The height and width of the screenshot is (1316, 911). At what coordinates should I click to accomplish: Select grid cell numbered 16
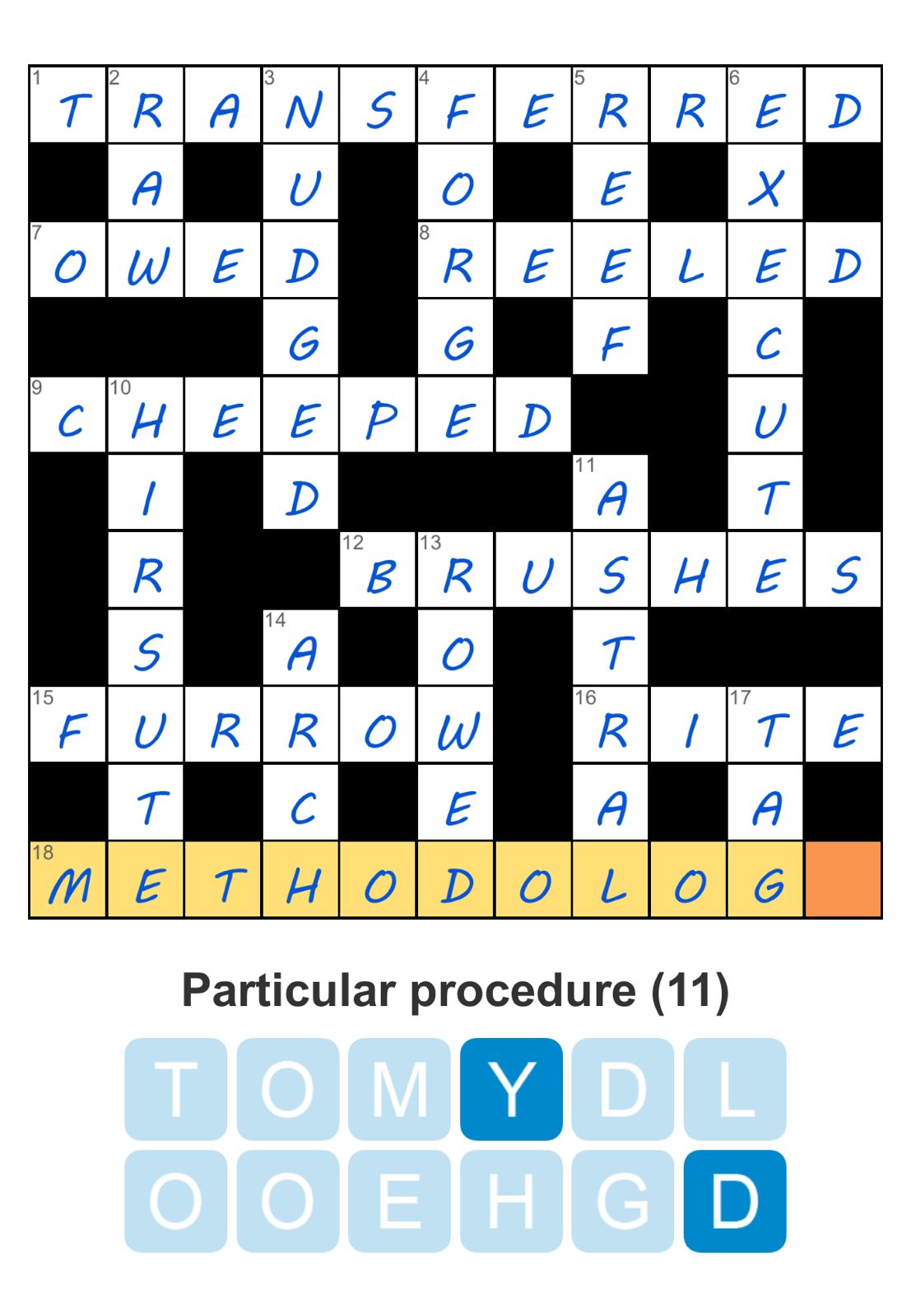pyautogui.click(x=611, y=725)
